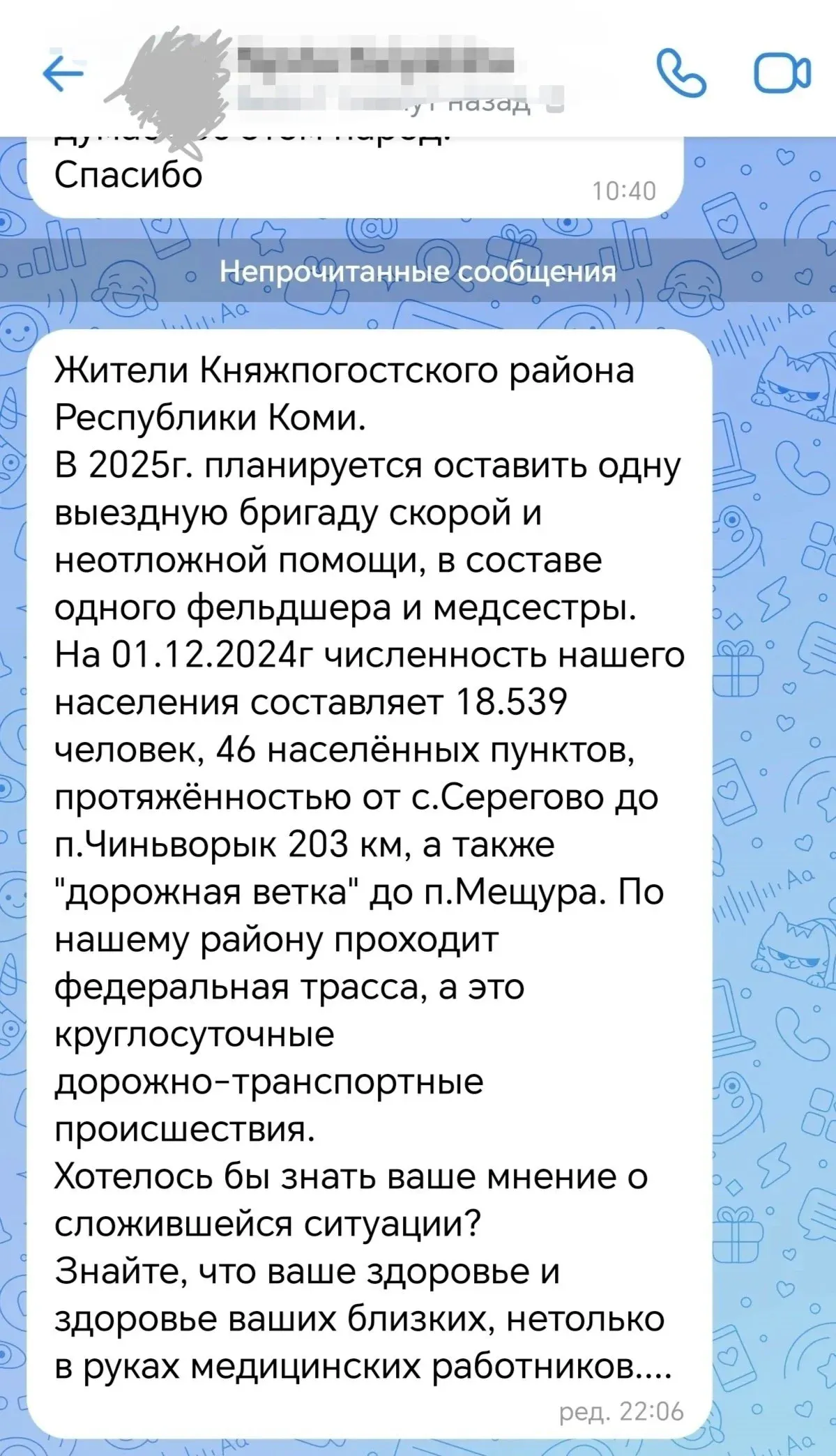Start a voice call
The image size is (836, 1456).
[x=681, y=74]
